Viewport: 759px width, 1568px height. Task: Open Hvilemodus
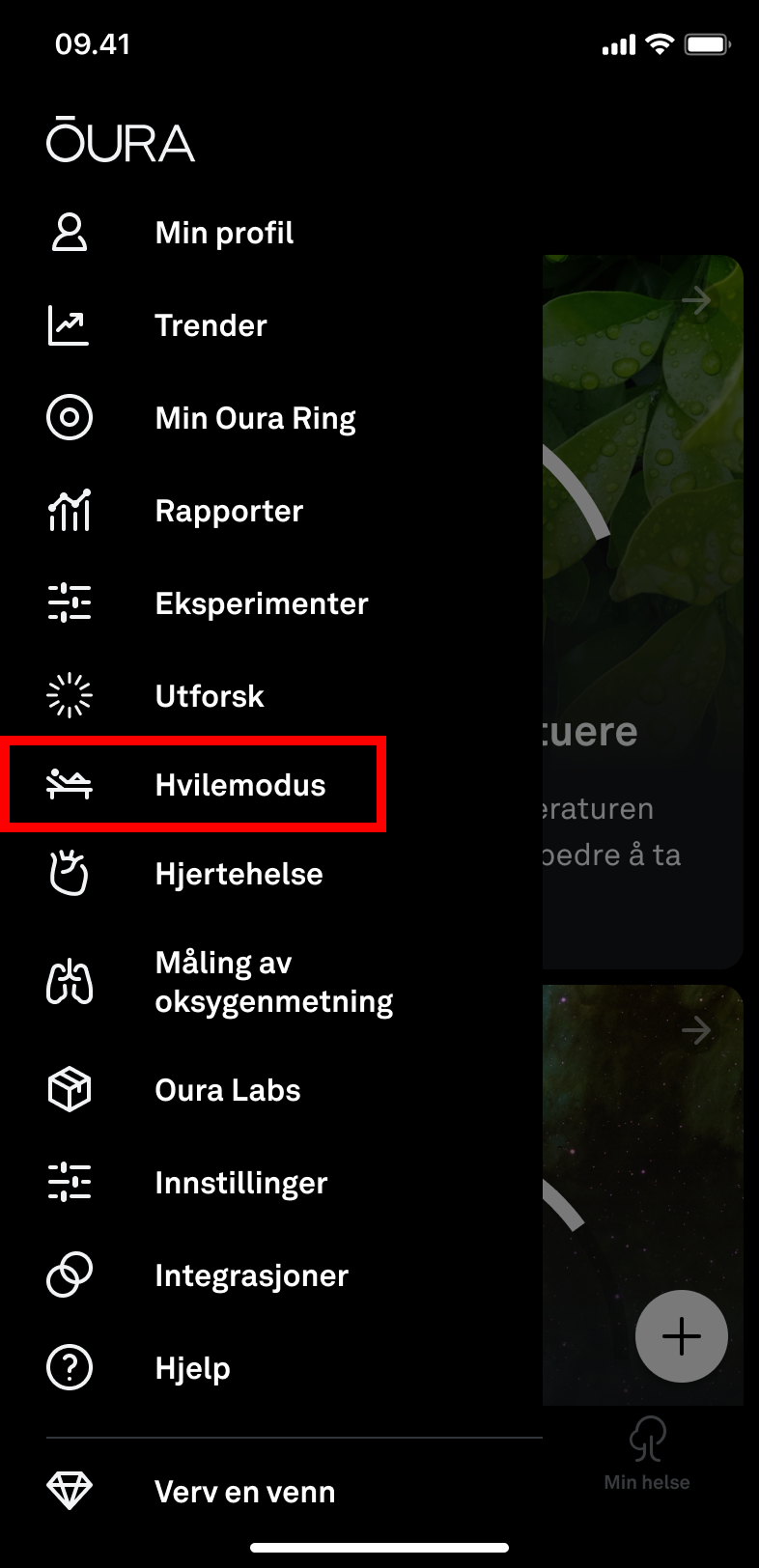pos(239,786)
